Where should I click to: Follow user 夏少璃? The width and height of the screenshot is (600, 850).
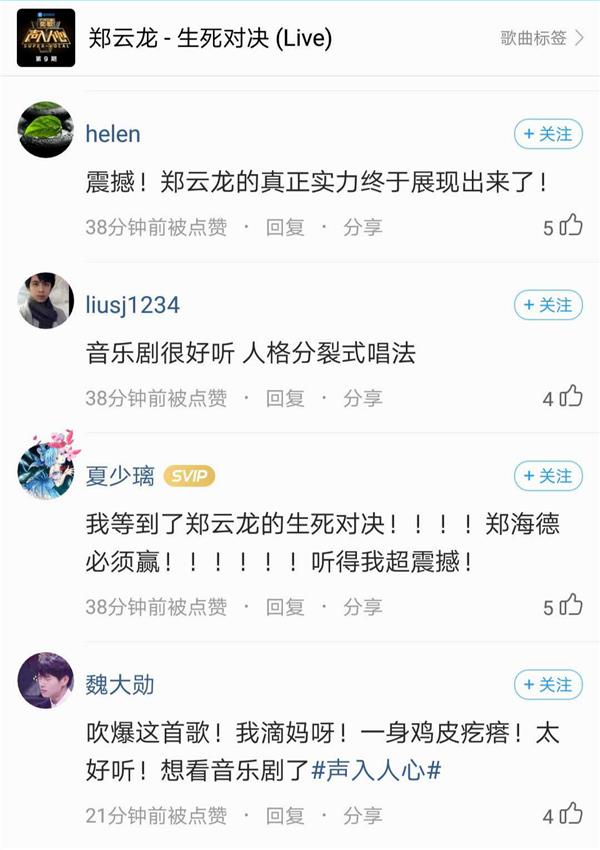coord(548,476)
